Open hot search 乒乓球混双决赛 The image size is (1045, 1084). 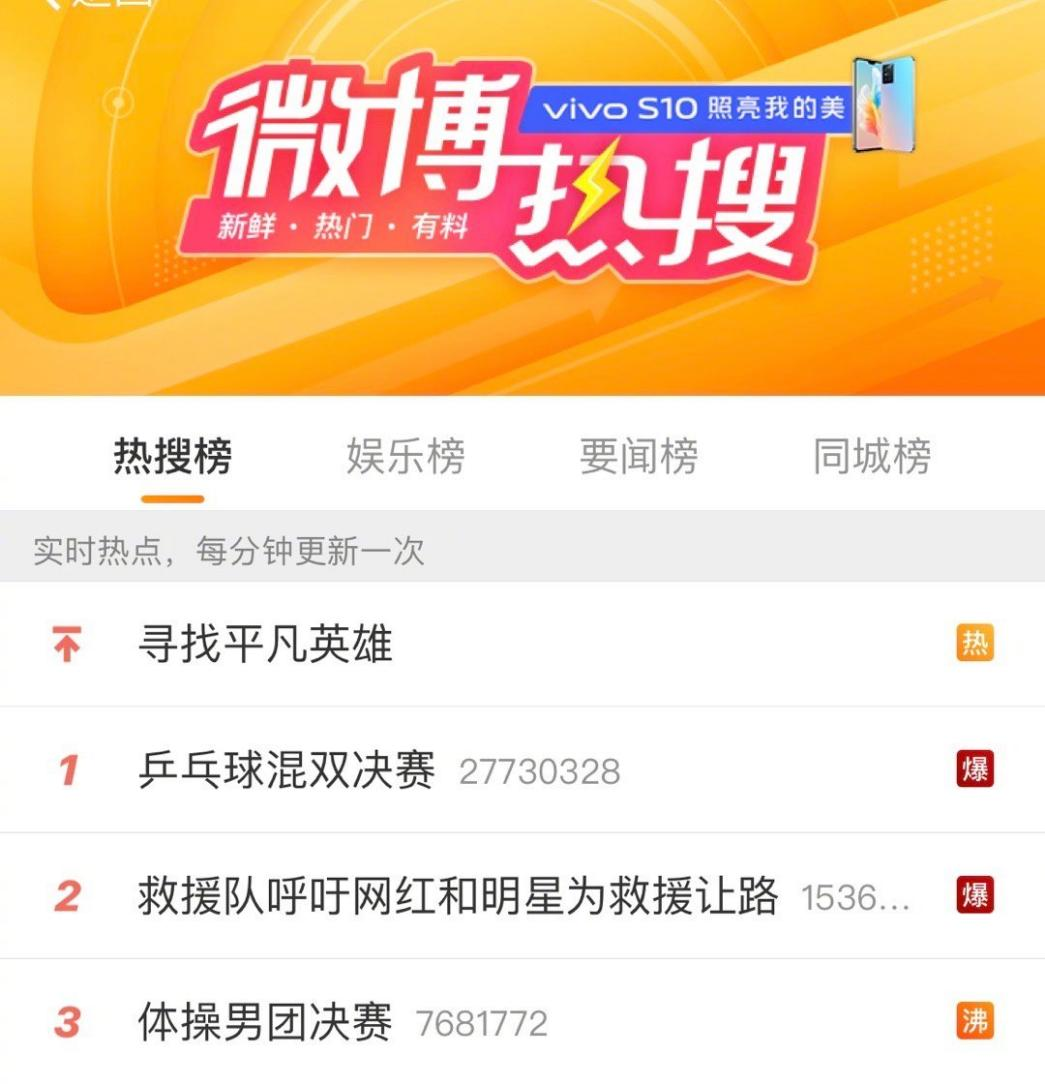coord(287,770)
